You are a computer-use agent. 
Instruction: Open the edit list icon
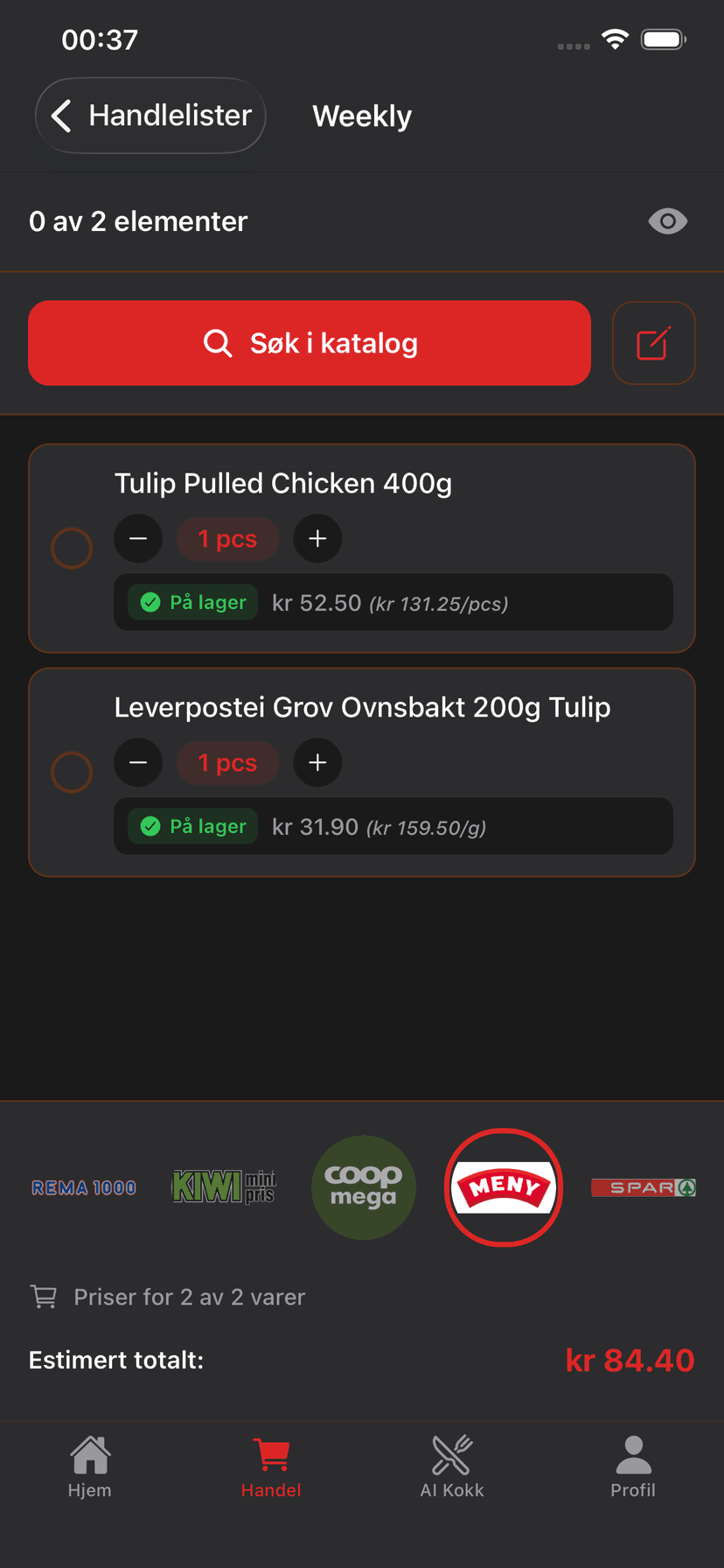(654, 343)
